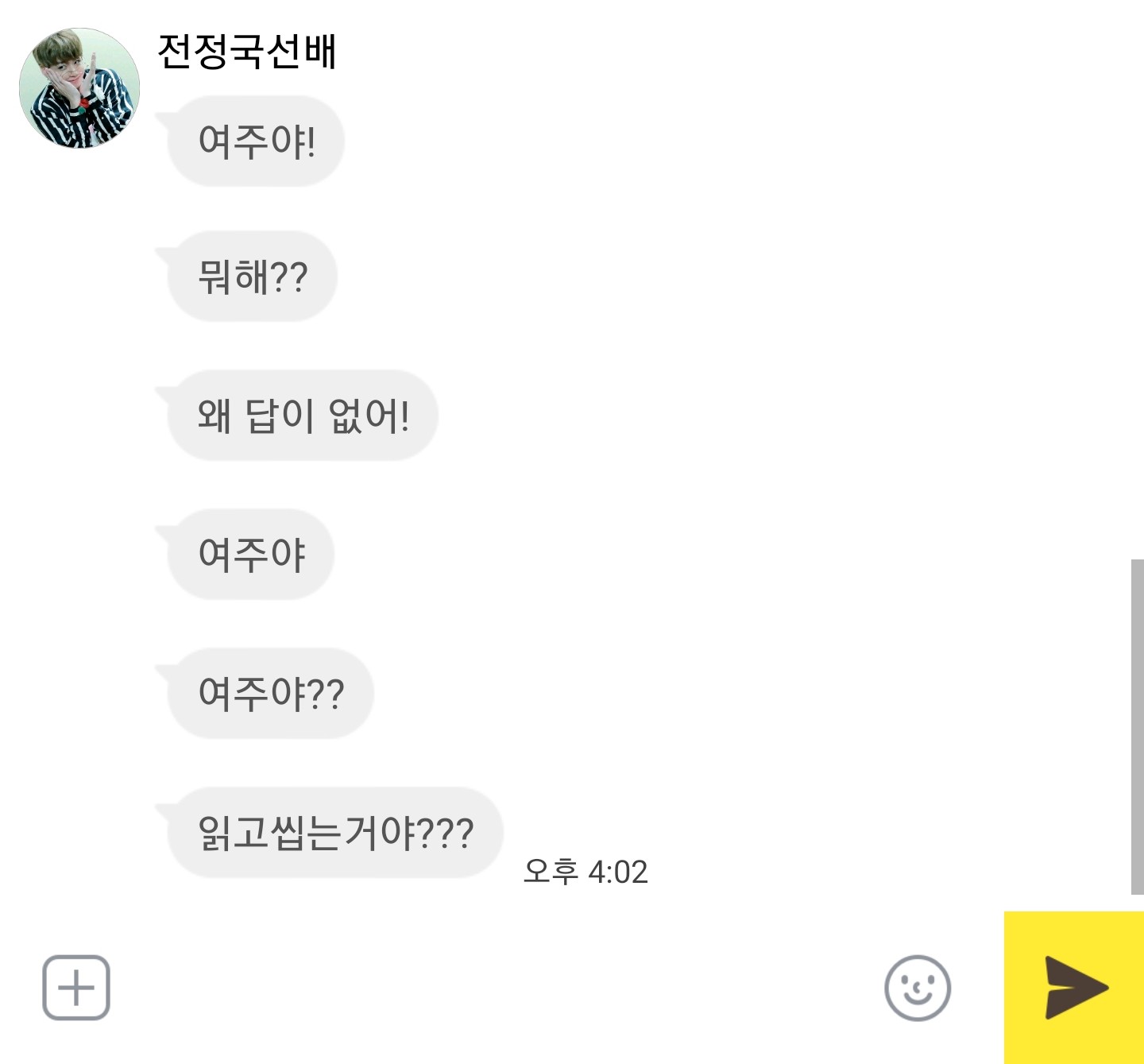Tap the plus attach button
The image size is (1144, 1064).
tap(76, 988)
